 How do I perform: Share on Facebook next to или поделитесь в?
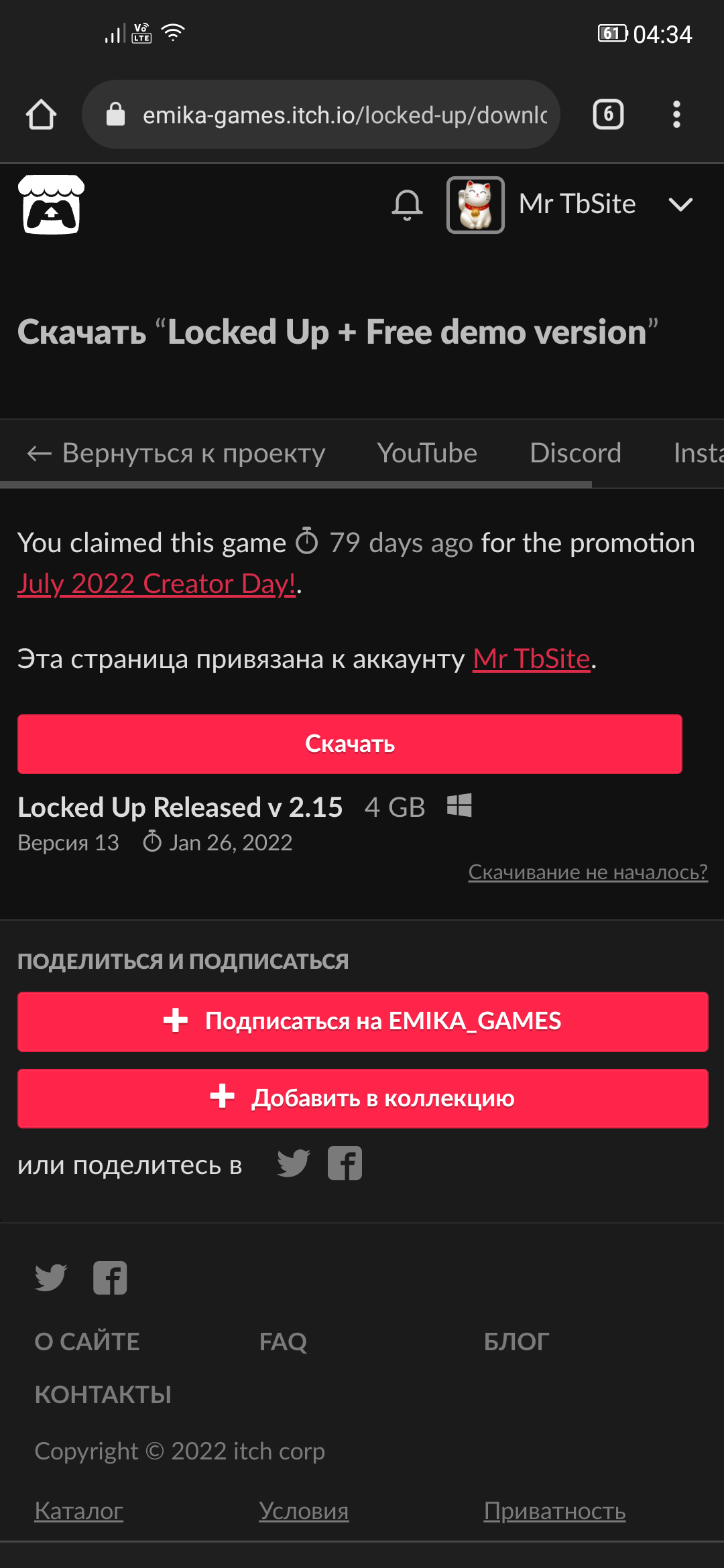[345, 1163]
